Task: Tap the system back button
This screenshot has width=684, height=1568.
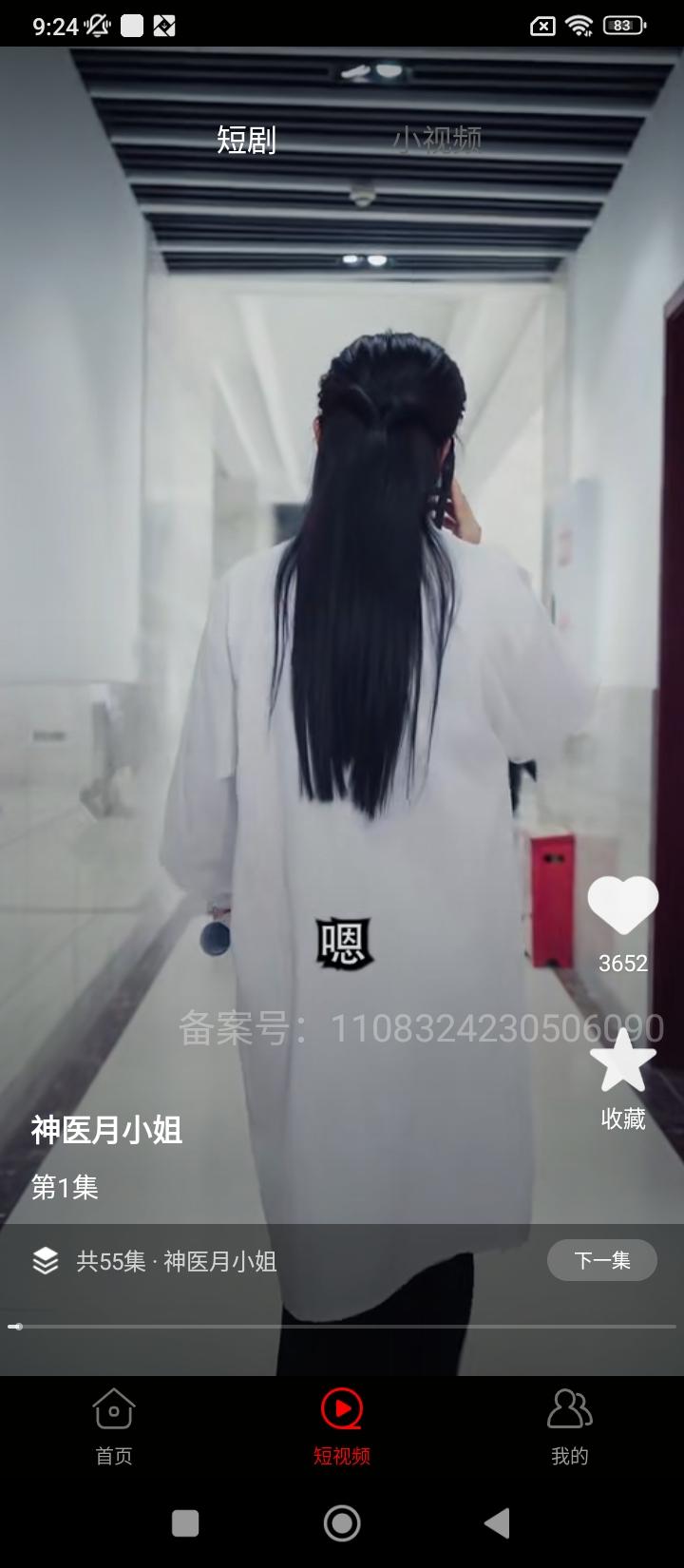Action: [496, 1523]
